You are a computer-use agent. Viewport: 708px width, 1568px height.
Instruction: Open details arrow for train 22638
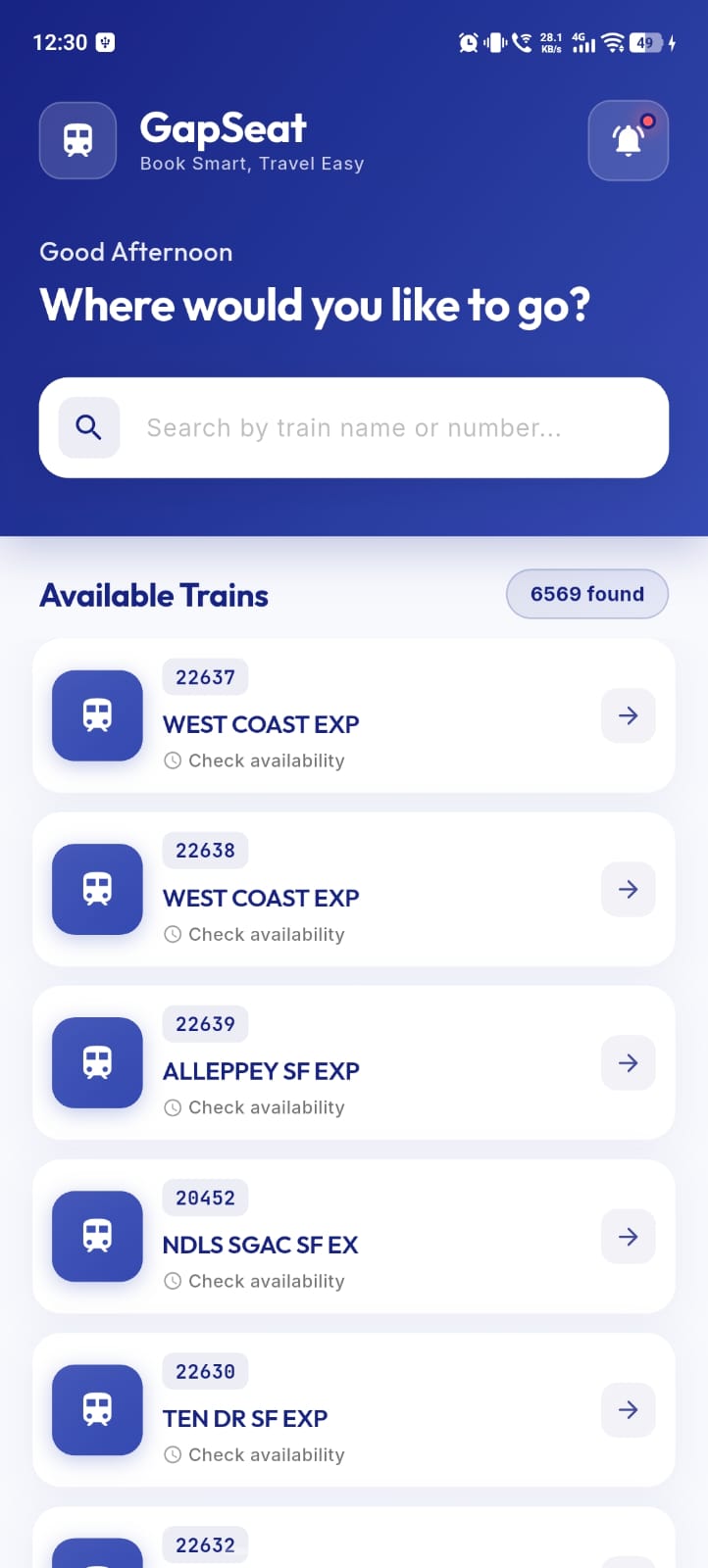click(628, 889)
